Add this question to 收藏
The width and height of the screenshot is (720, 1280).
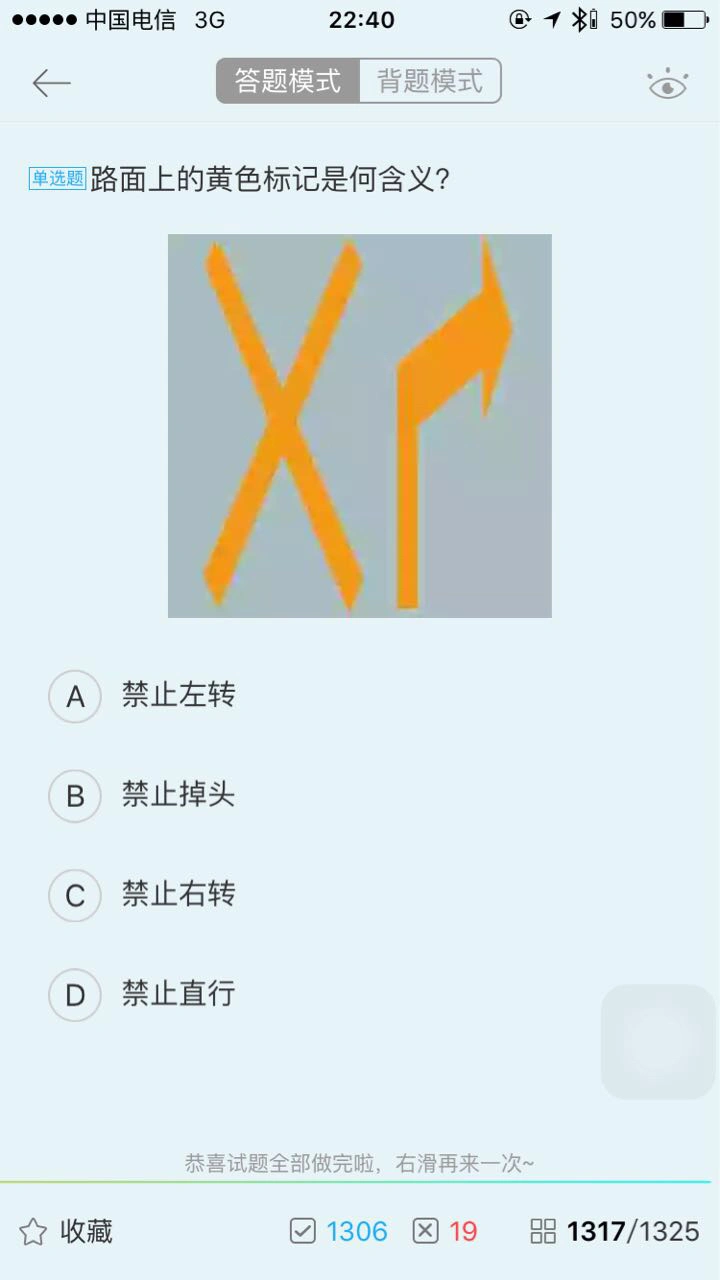pos(66,1231)
